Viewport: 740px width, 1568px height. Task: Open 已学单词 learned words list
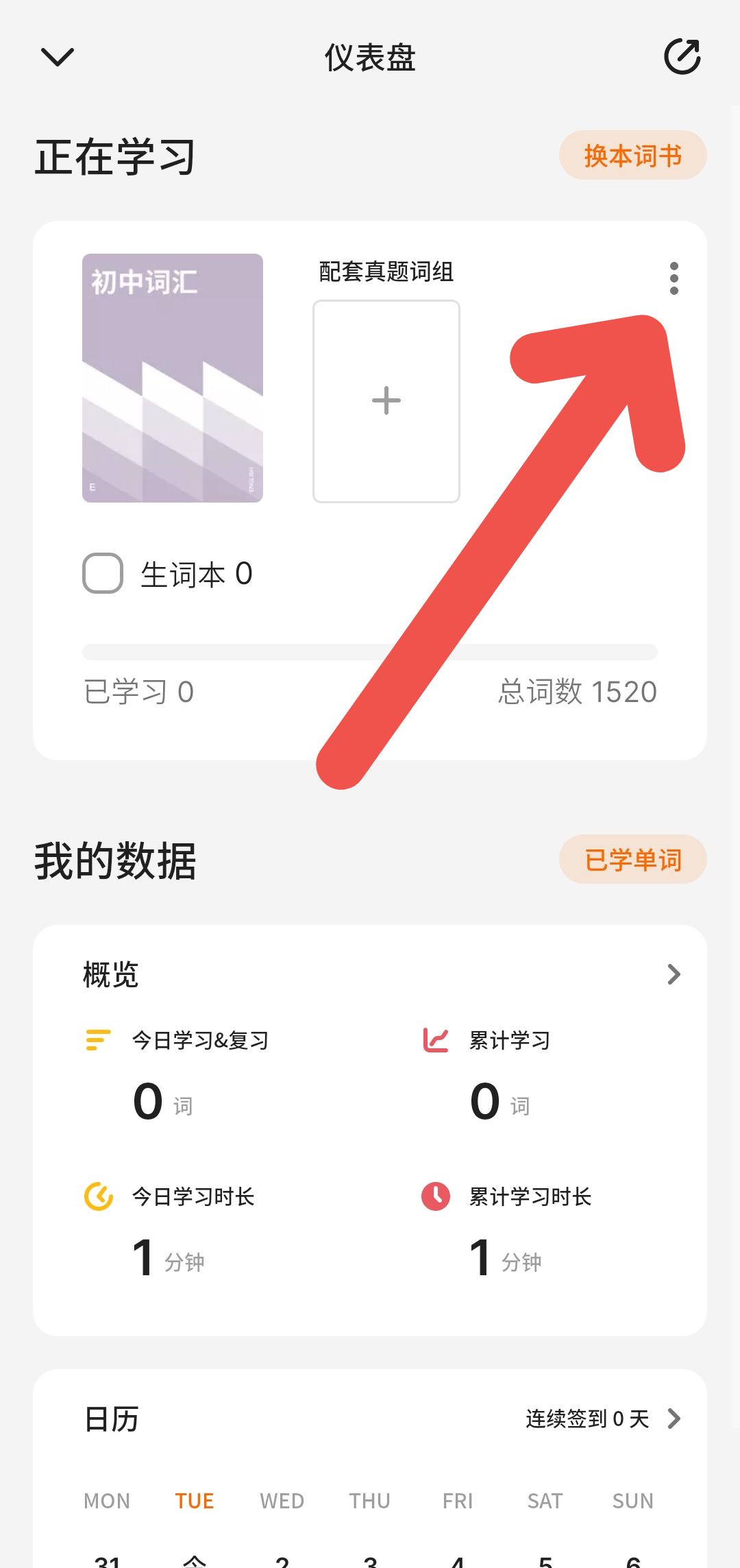point(631,859)
